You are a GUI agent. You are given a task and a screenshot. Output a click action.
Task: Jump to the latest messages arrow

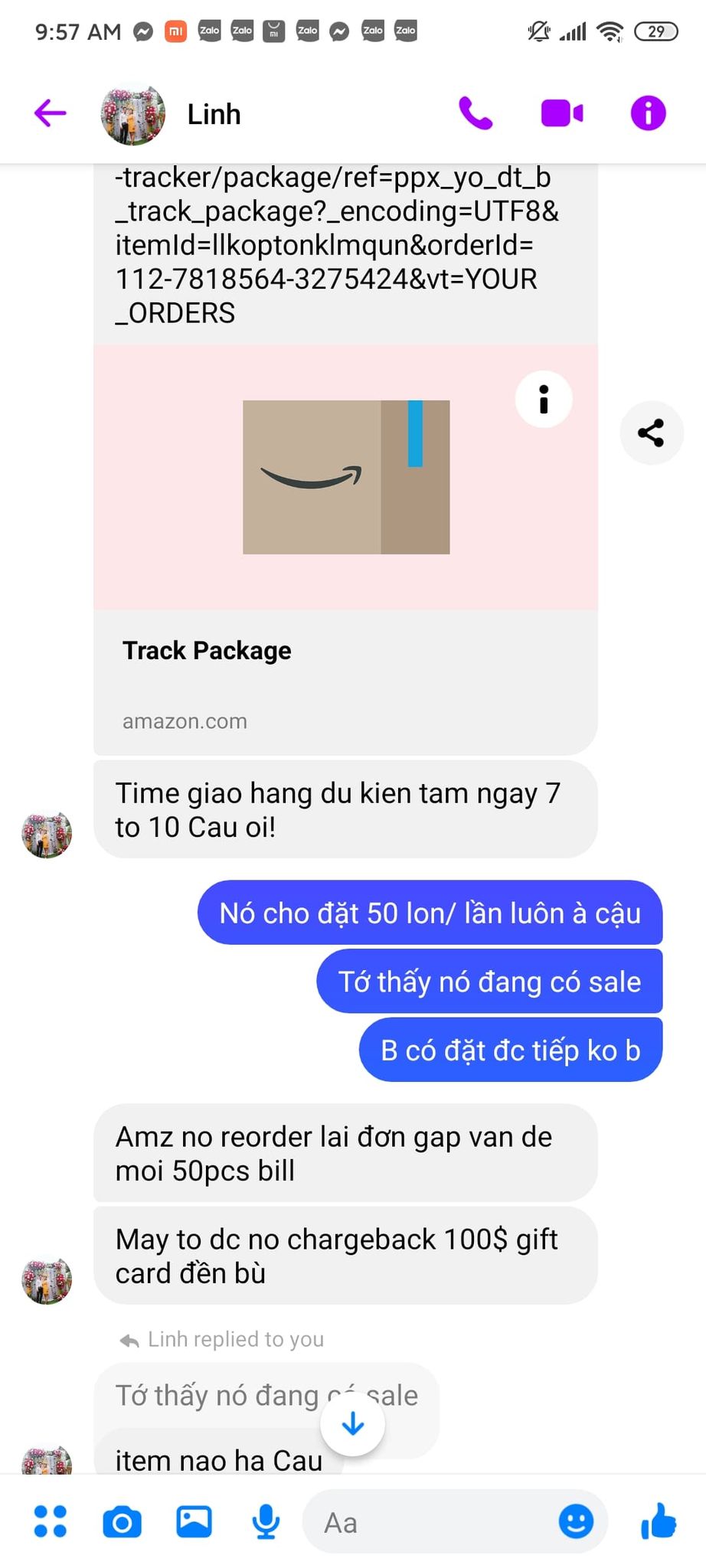[352, 1424]
